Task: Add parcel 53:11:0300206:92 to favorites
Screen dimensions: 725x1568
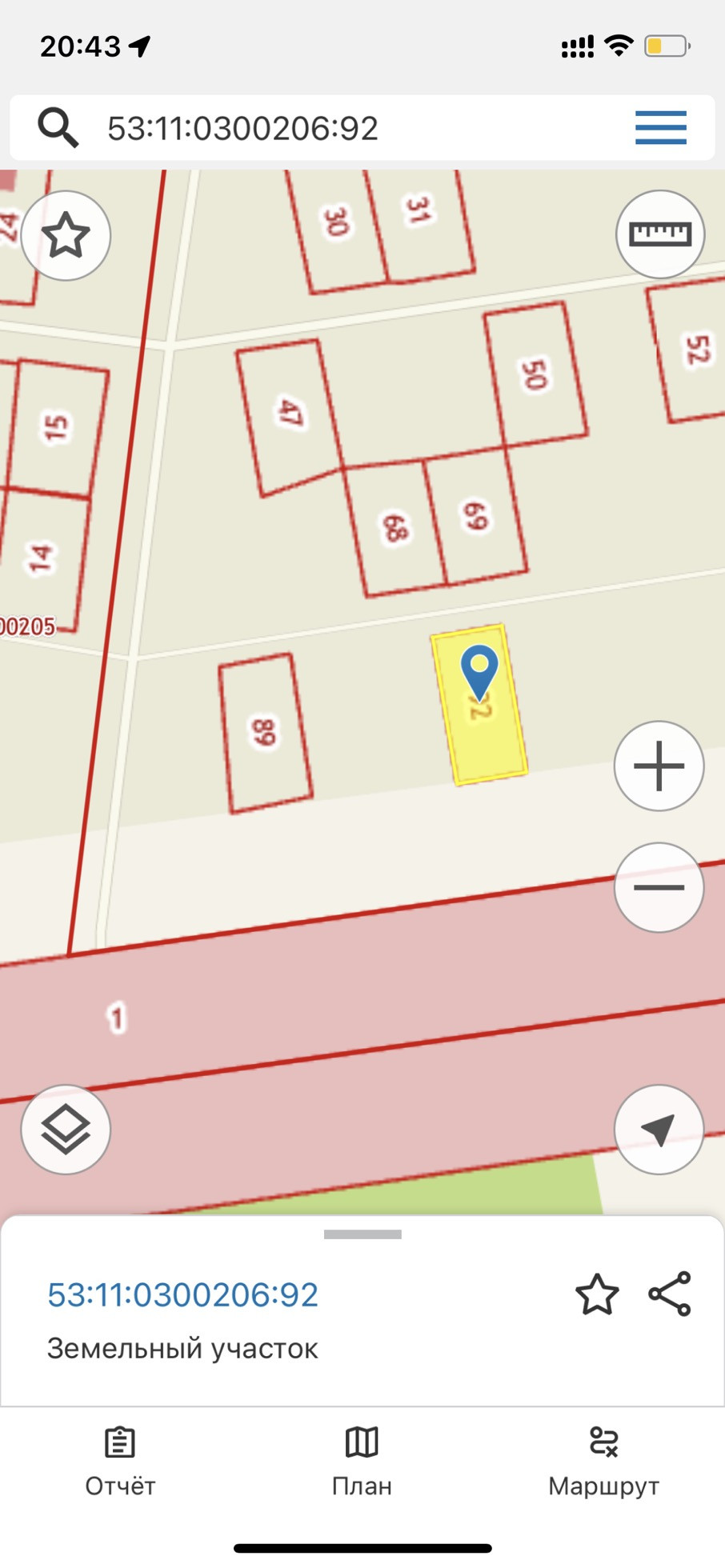Action: pos(597,1295)
